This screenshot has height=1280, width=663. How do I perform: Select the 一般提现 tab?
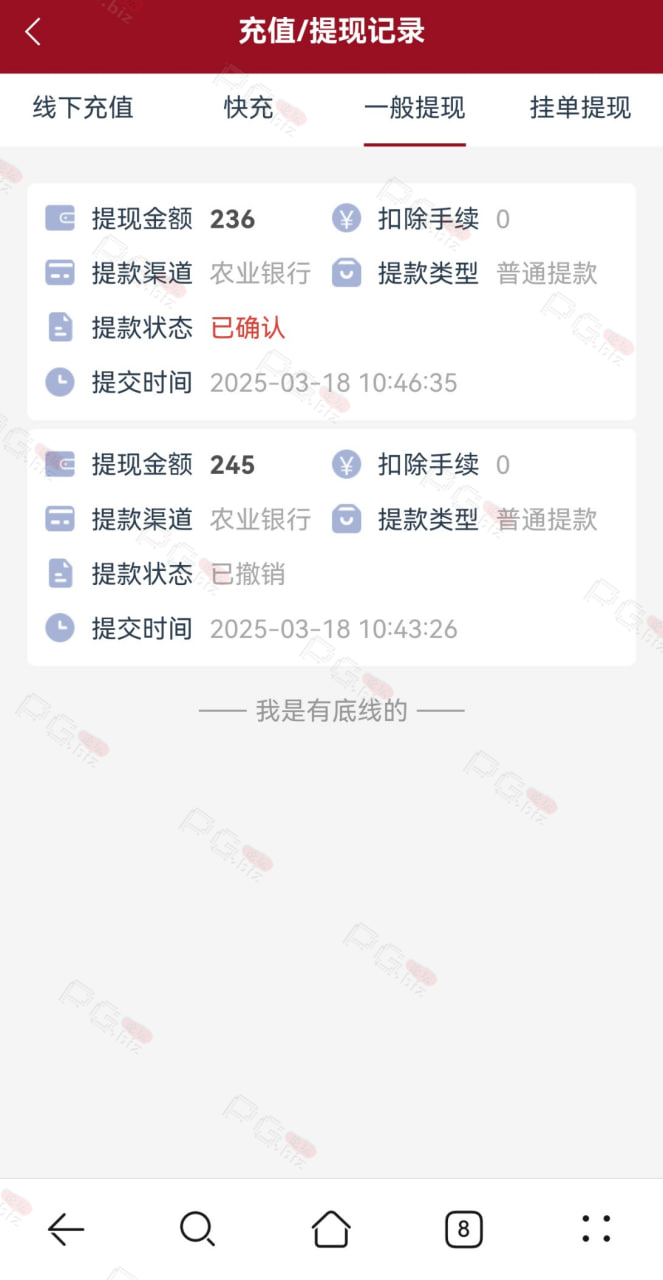[x=414, y=108]
